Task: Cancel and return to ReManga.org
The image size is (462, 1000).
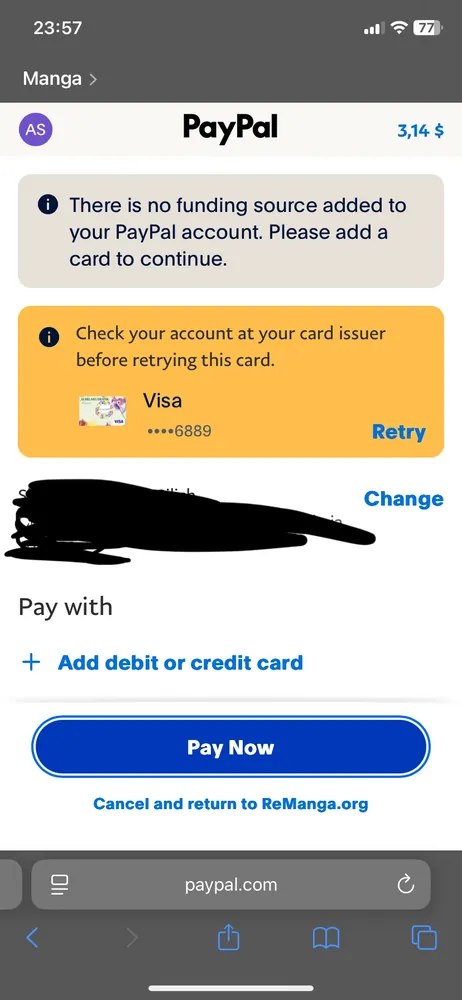Action: click(x=230, y=804)
